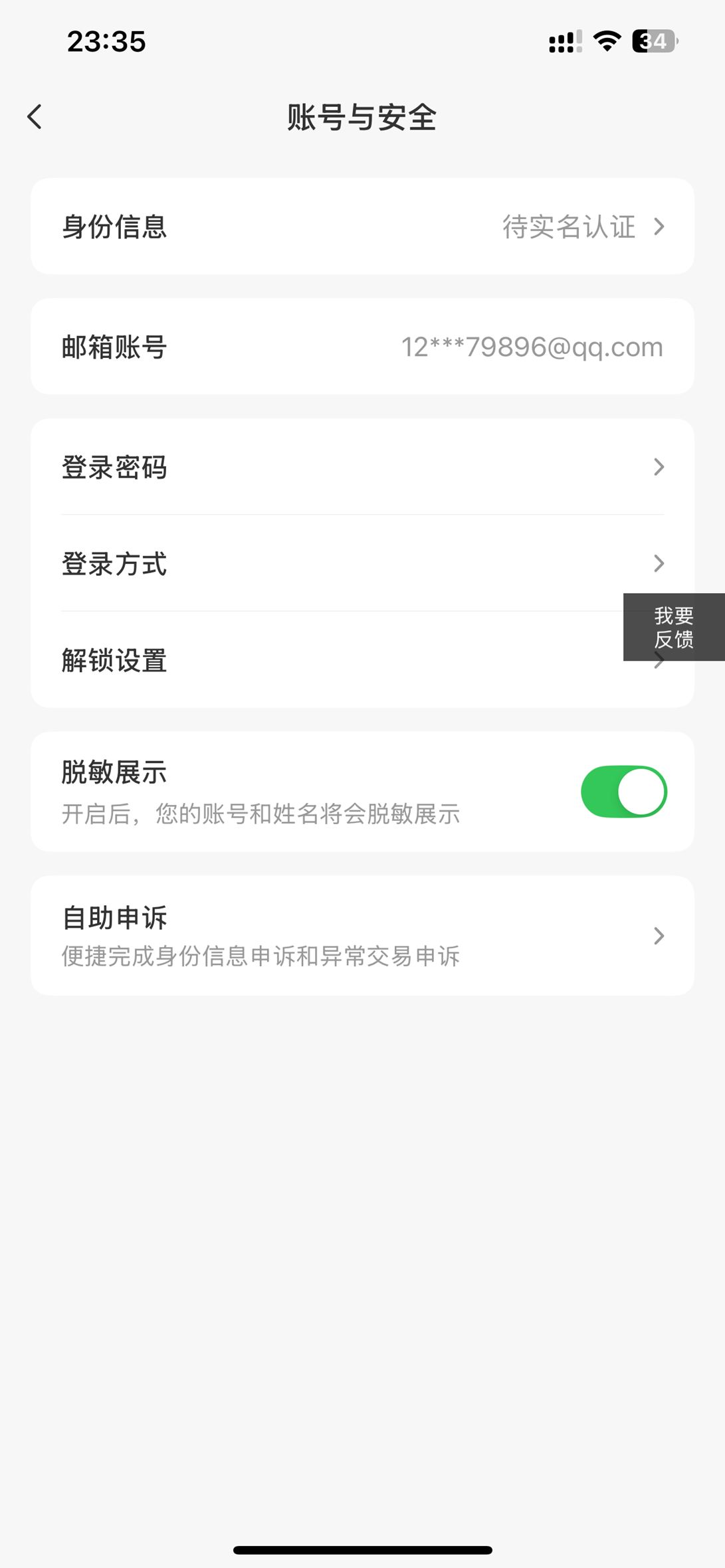Turn off the 脱敏展示 switch
The height and width of the screenshot is (1568, 725).
point(623,792)
